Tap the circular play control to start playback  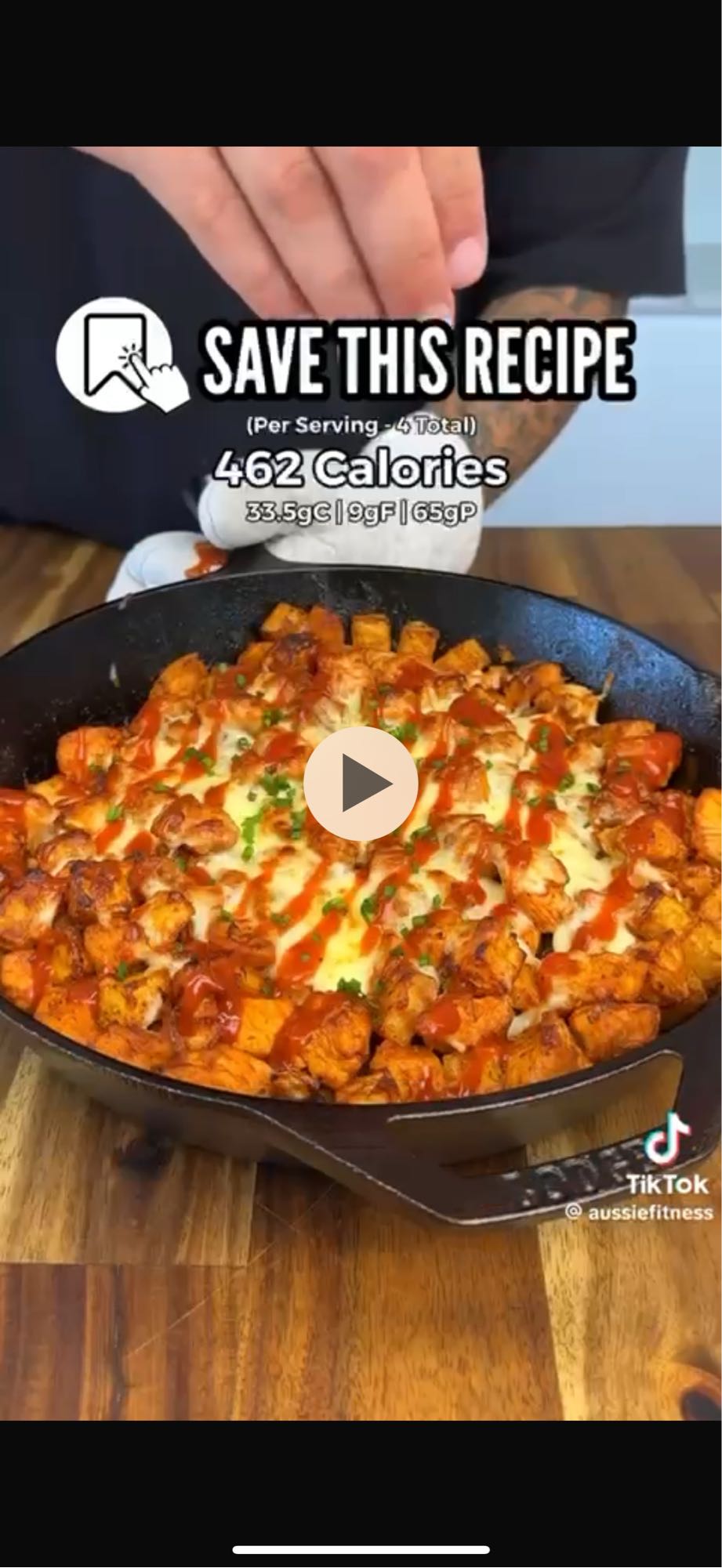coord(361,784)
